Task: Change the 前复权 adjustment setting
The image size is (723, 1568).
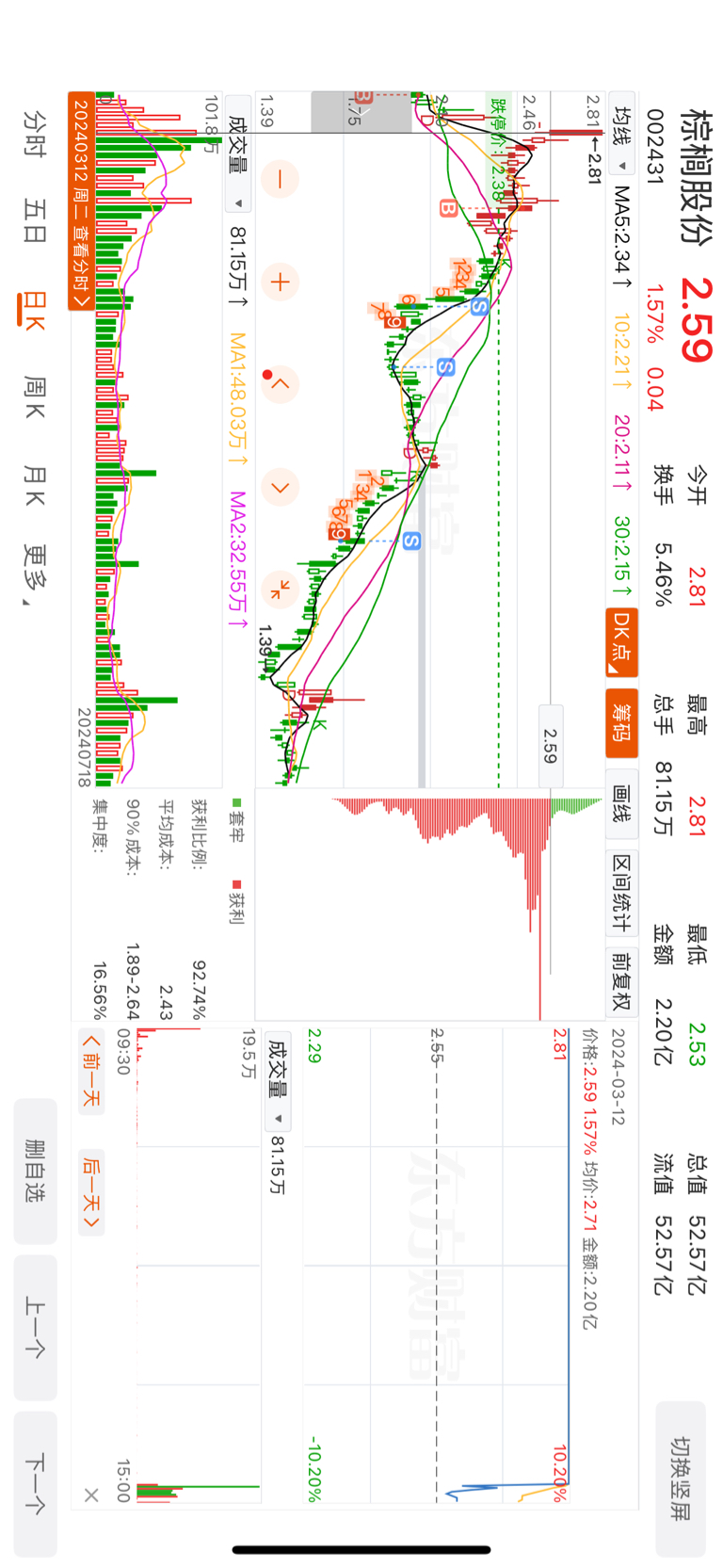Action: tap(621, 981)
